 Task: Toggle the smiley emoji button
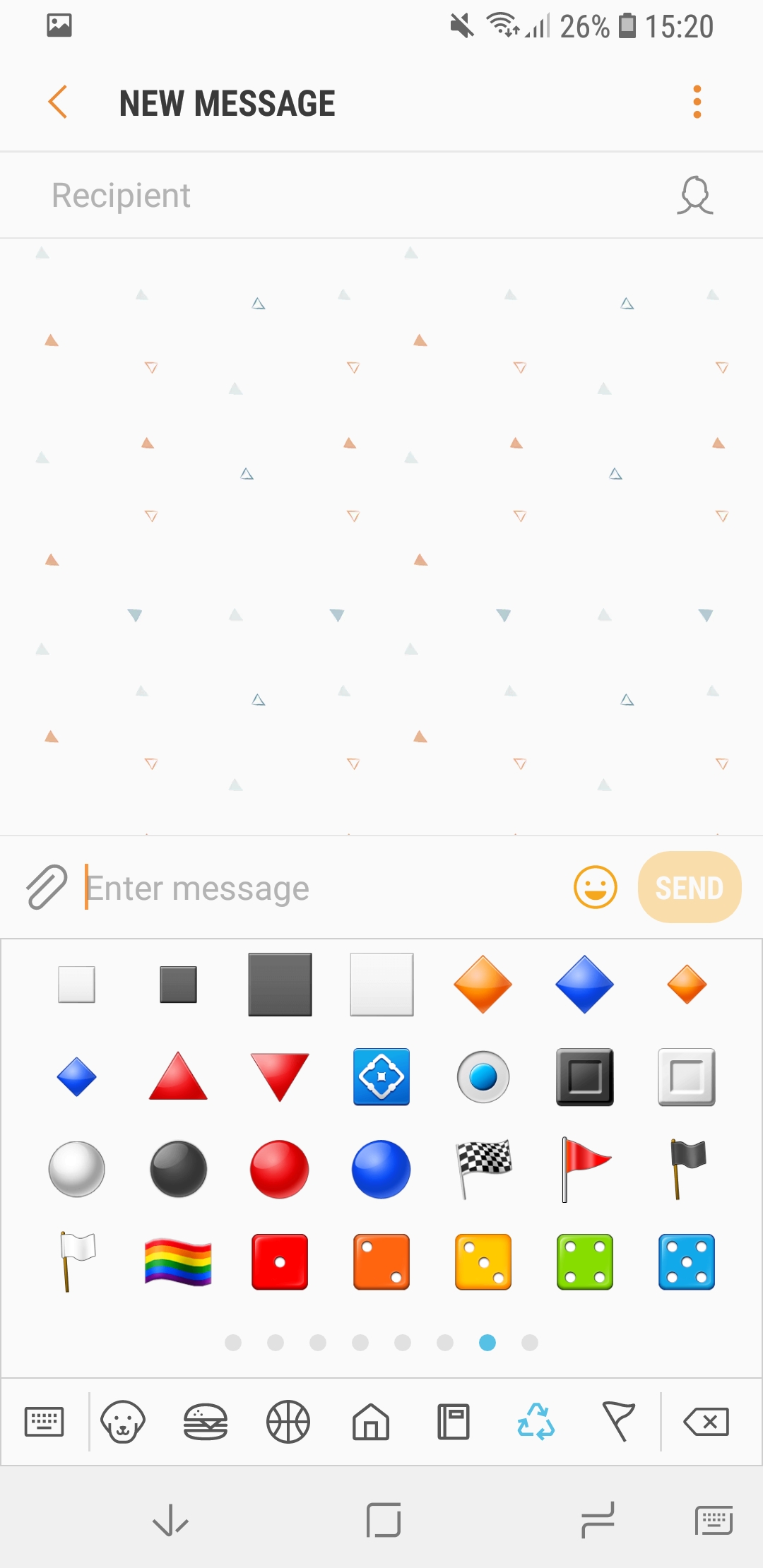[x=595, y=887]
